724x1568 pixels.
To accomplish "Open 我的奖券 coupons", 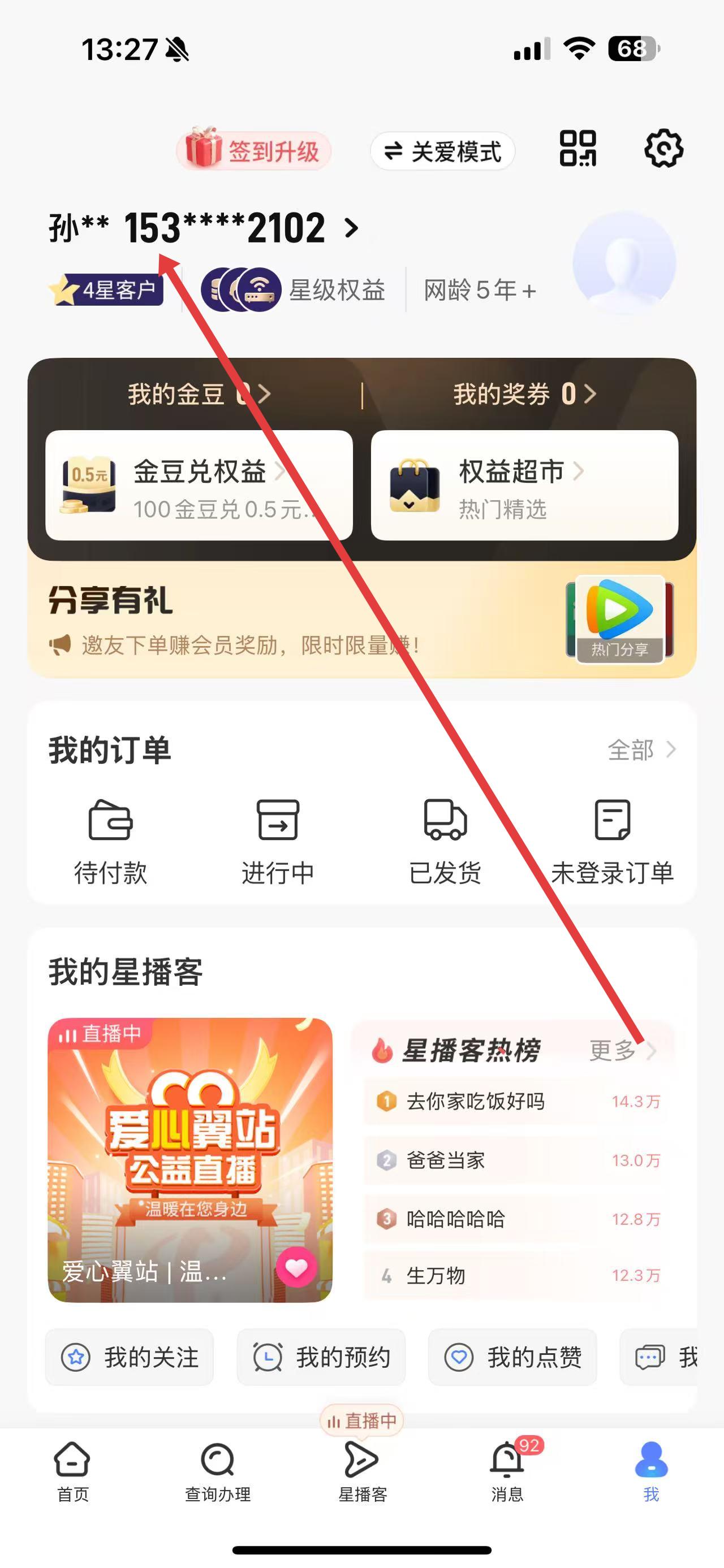I will 524,394.
